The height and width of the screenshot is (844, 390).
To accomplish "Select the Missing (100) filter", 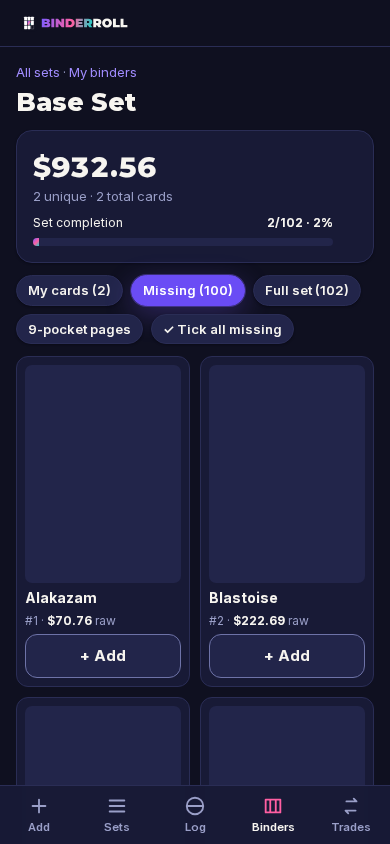I will 188,291.
